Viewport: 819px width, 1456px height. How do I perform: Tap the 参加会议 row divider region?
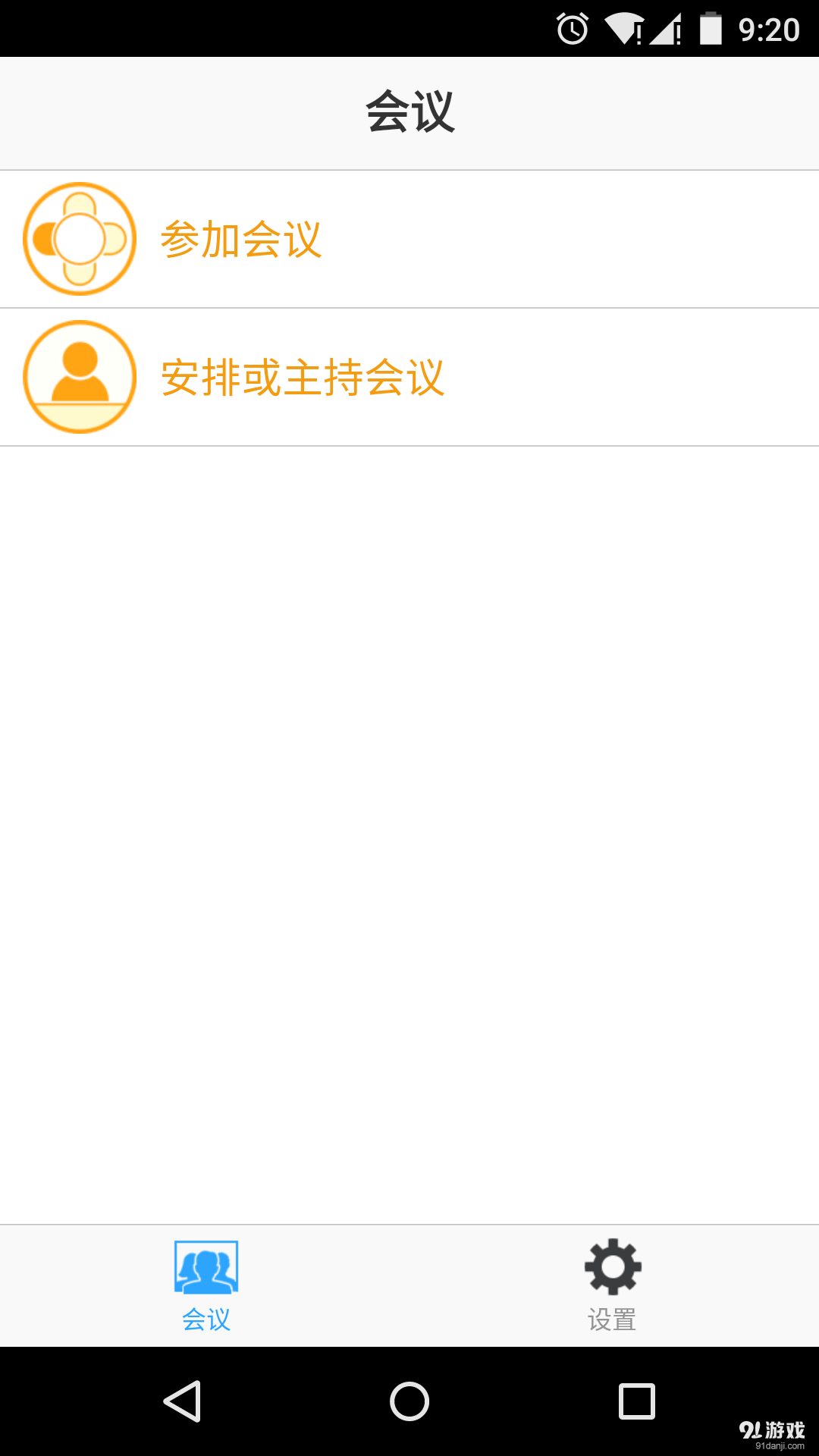point(409,307)
